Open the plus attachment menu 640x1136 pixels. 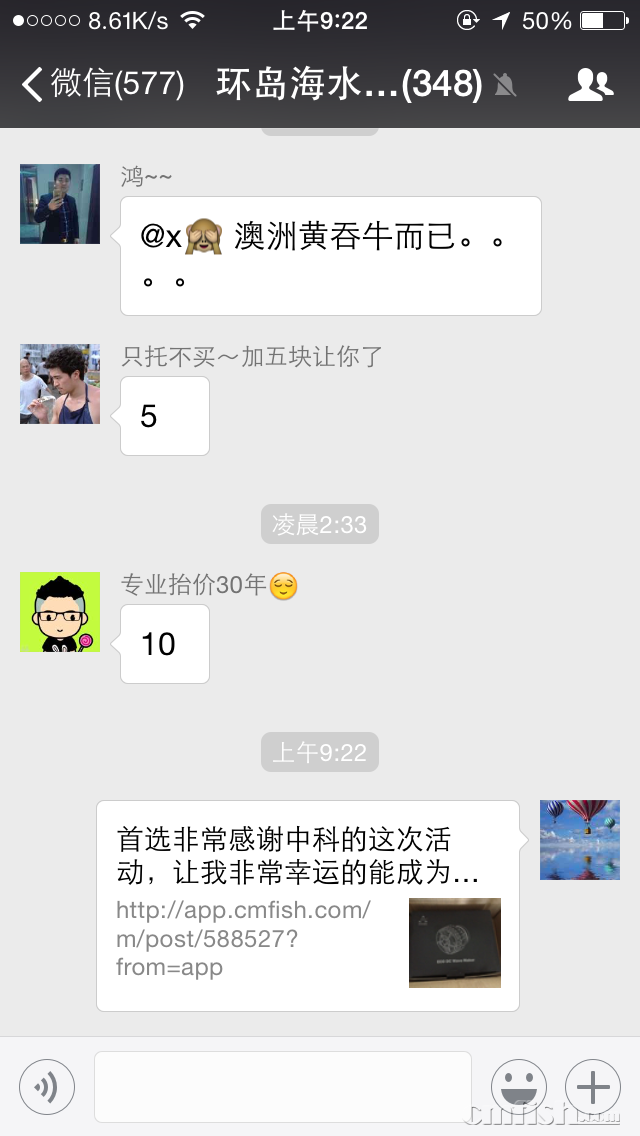coord(593,1087)
